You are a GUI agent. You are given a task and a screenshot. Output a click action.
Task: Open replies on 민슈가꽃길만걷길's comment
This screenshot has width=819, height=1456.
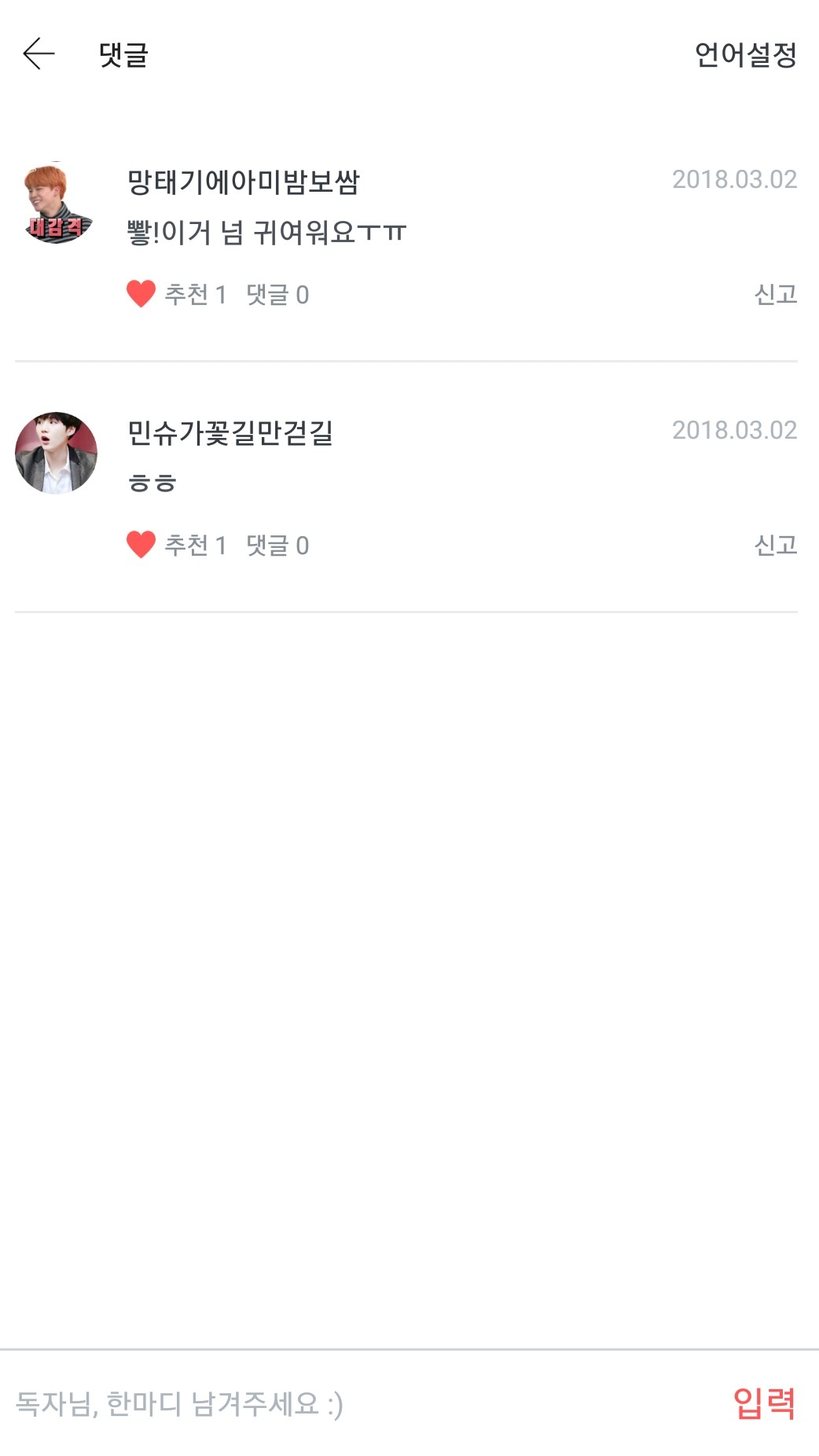click(277, 546)
